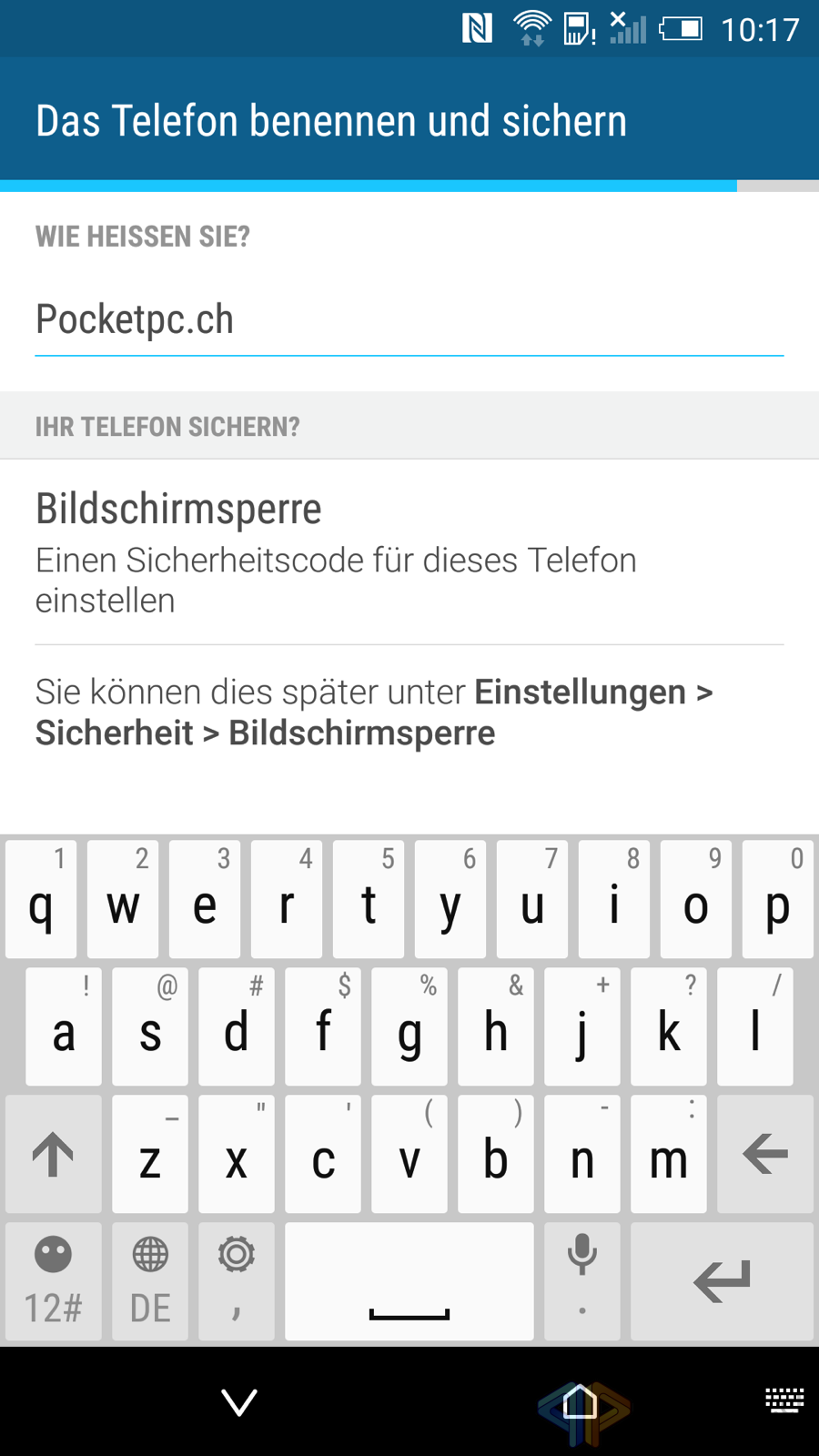Tap the backspace key

765,1154
